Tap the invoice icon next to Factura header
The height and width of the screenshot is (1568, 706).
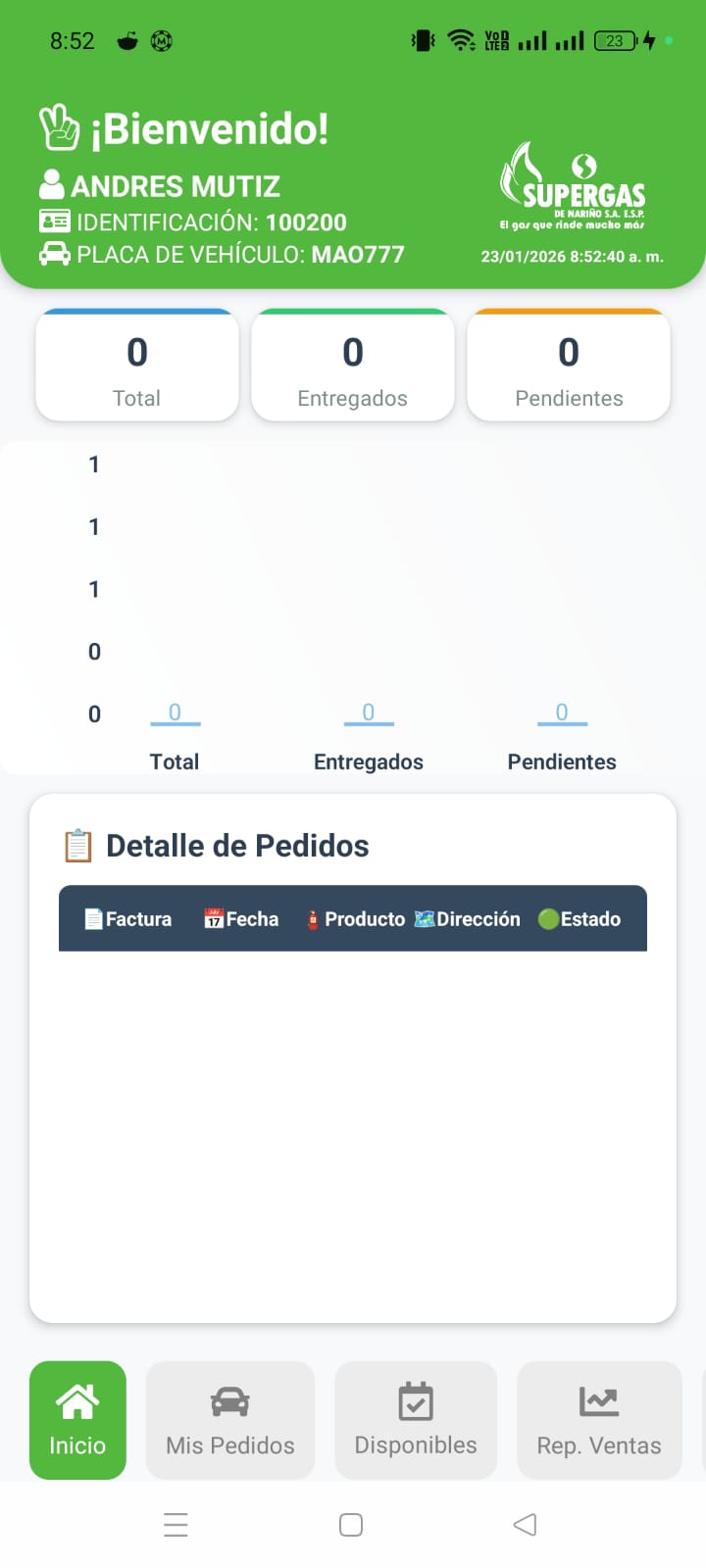tap(93, 917)
